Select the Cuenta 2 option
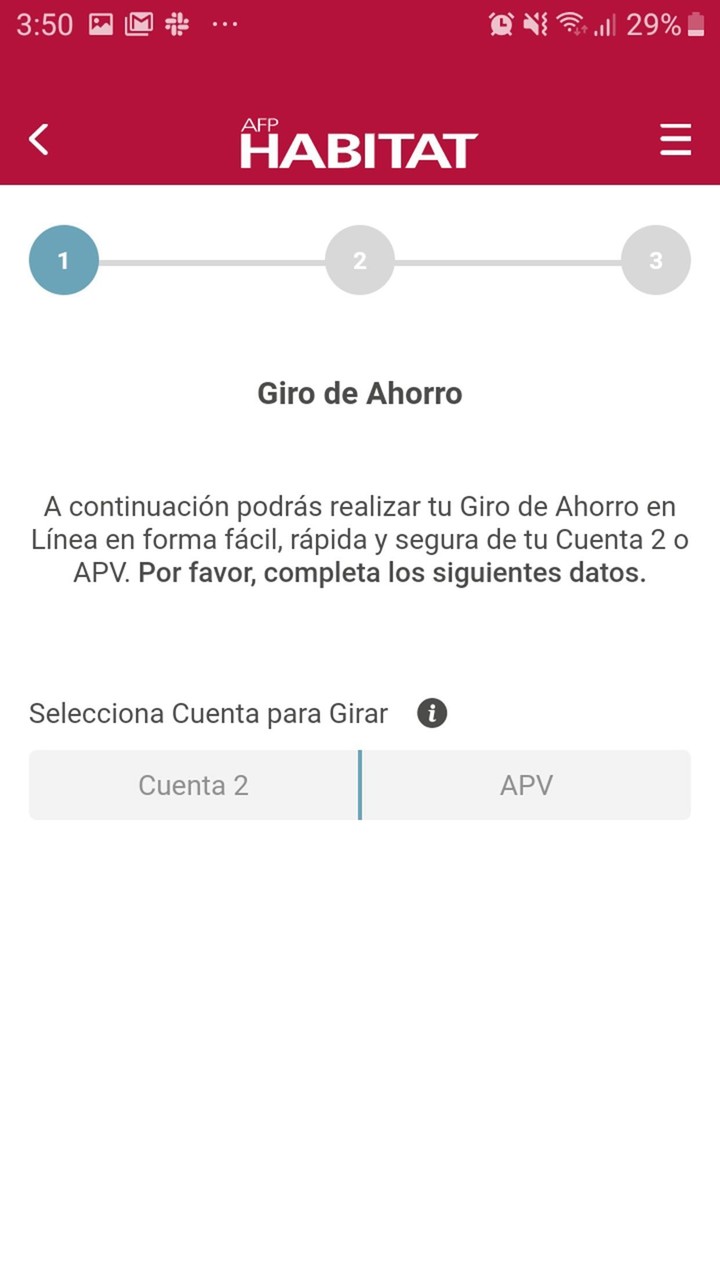The height and width of the screenshot is (1280, 720). click(x=194, y=785)
